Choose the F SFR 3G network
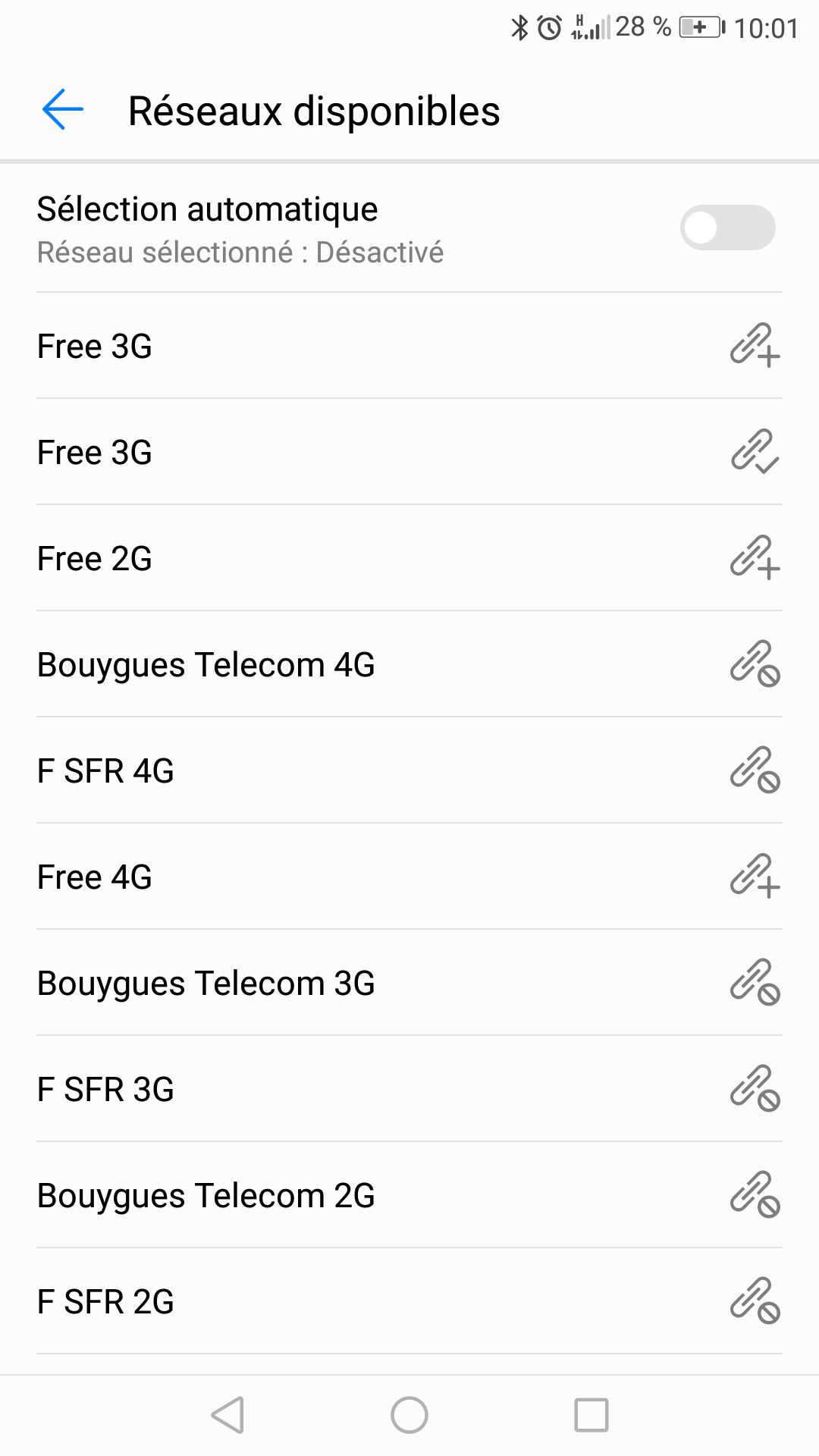Screen dimensions: 819x1456 (x=409, y=1089)
